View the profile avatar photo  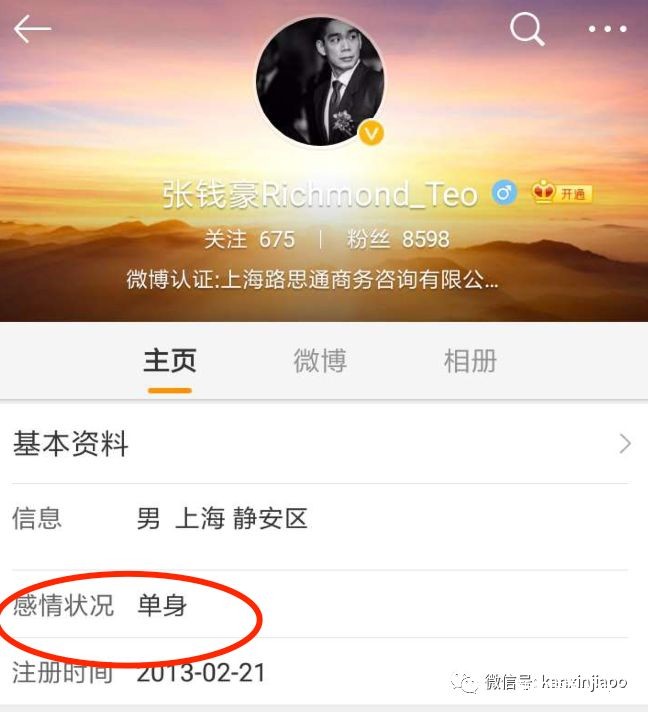pyautogui.click(x=320, y=82)
